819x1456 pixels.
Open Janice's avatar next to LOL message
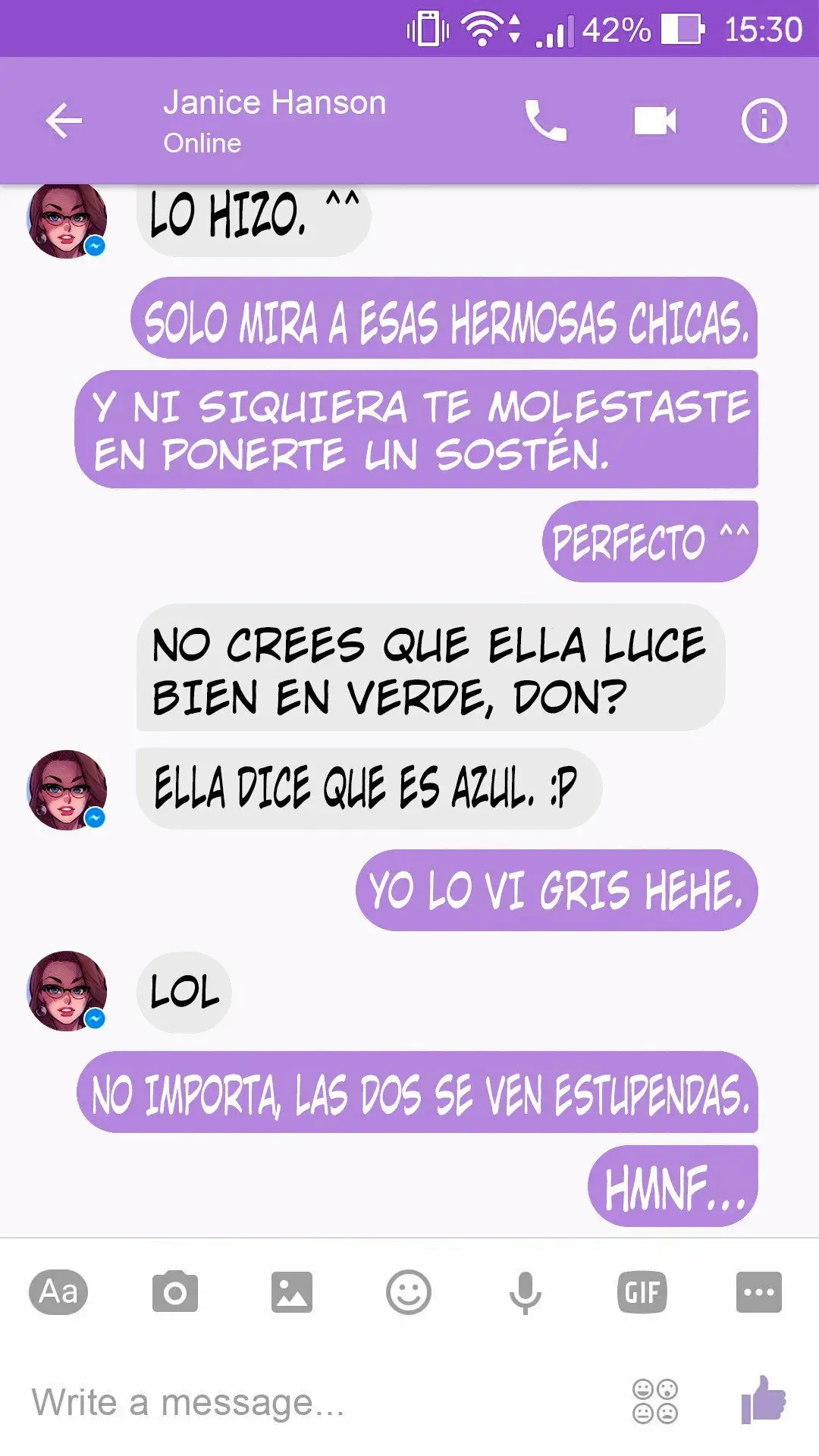[x=67, y=991]
